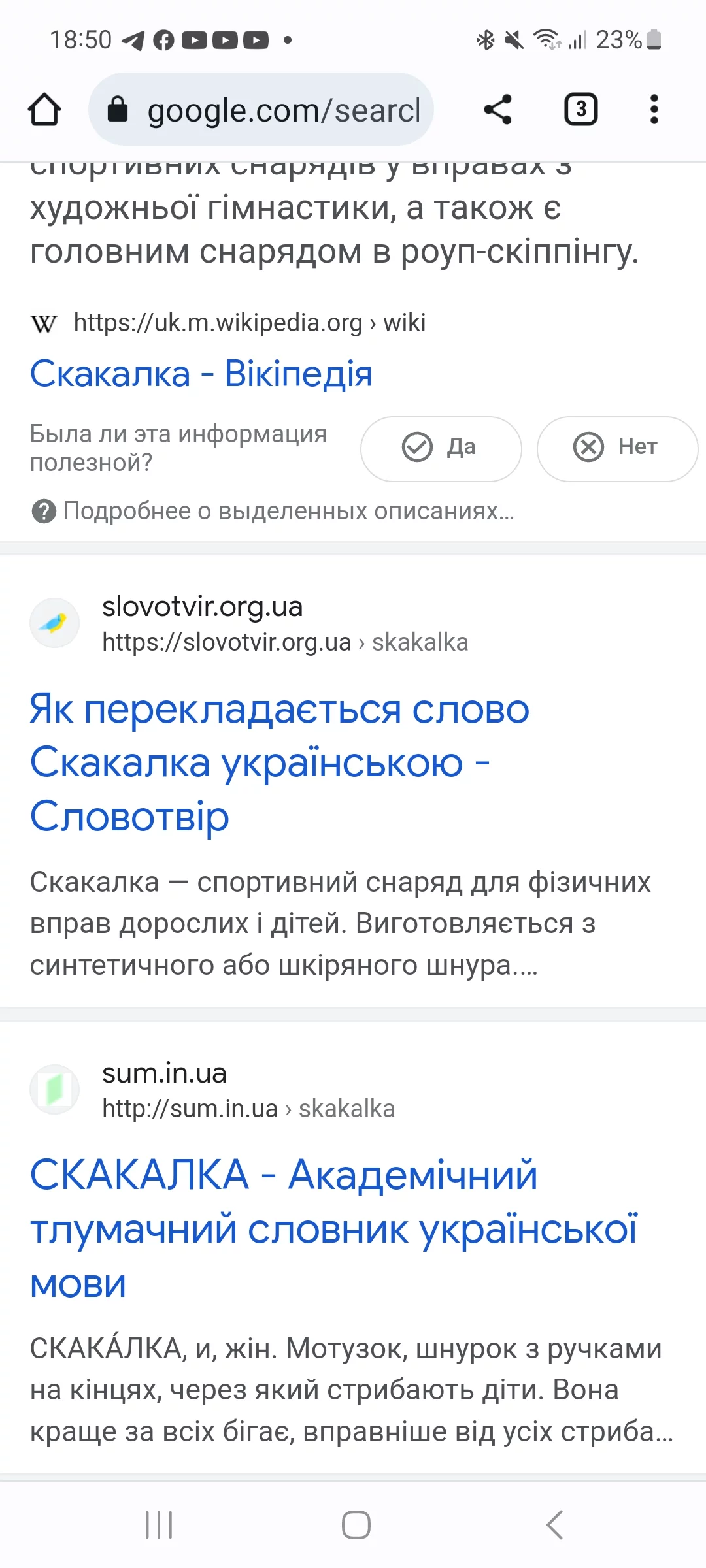Open the Скакалка - Вікіпедія result

pyautogui.click(x=201, y=374)
